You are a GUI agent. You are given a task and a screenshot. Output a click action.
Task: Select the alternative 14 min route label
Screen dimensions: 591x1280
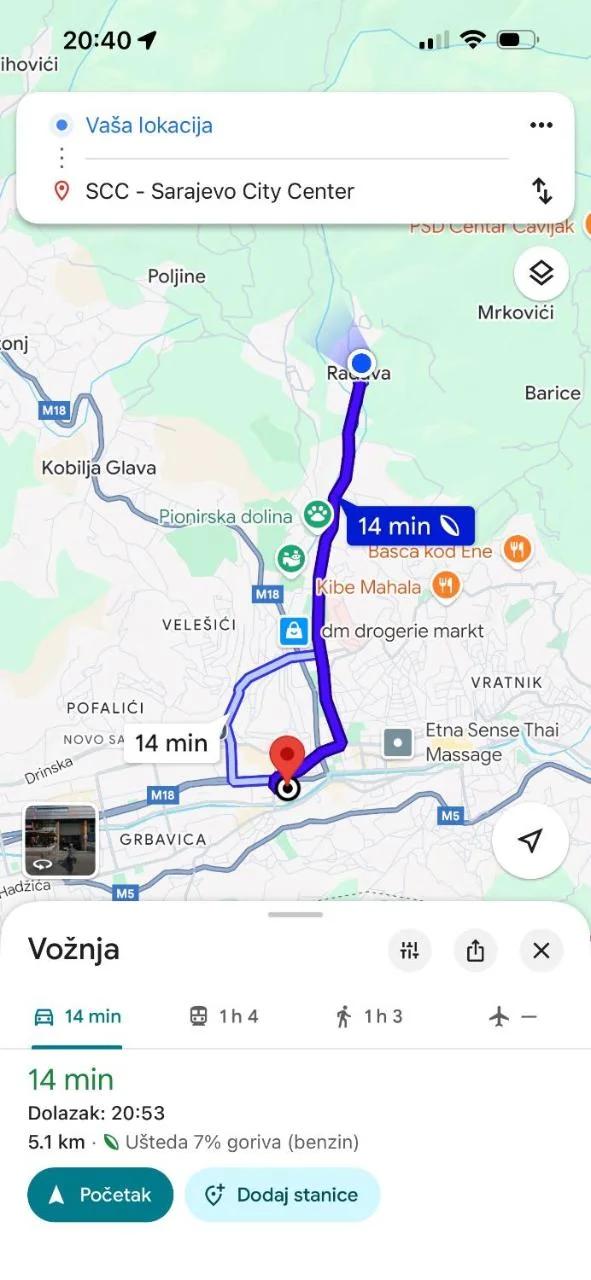pyautogui.click(x=171, y=742)
